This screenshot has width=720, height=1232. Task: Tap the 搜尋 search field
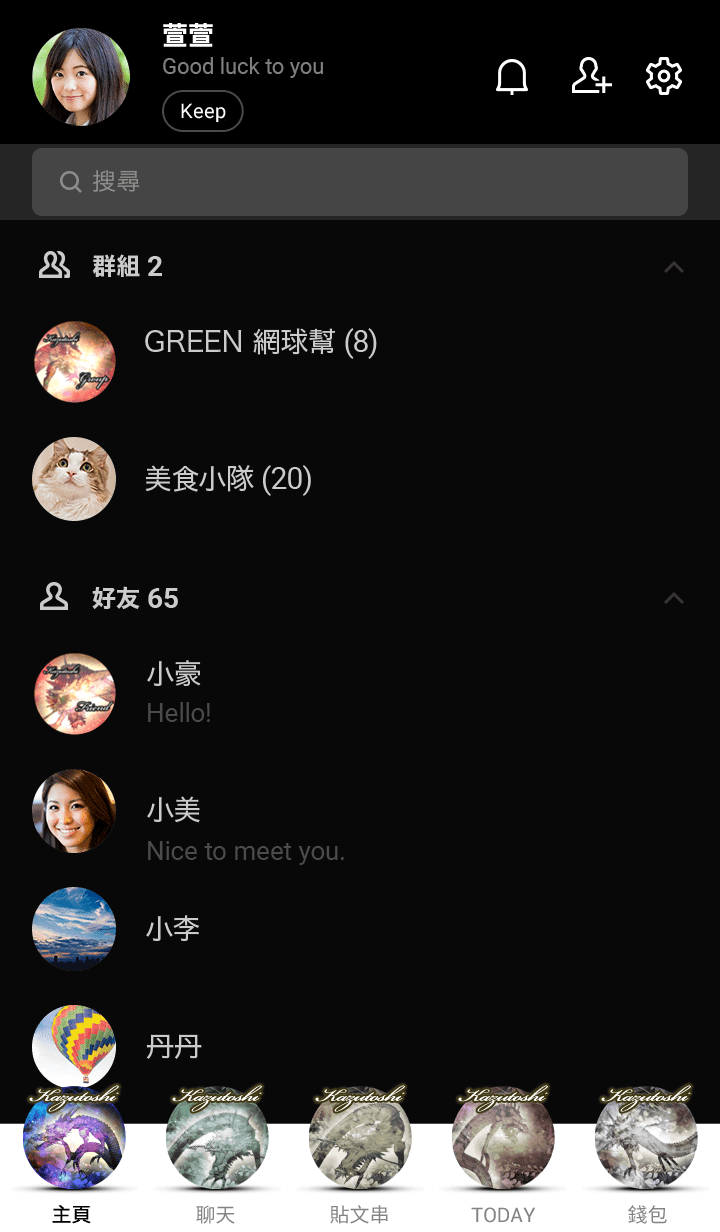360,182
